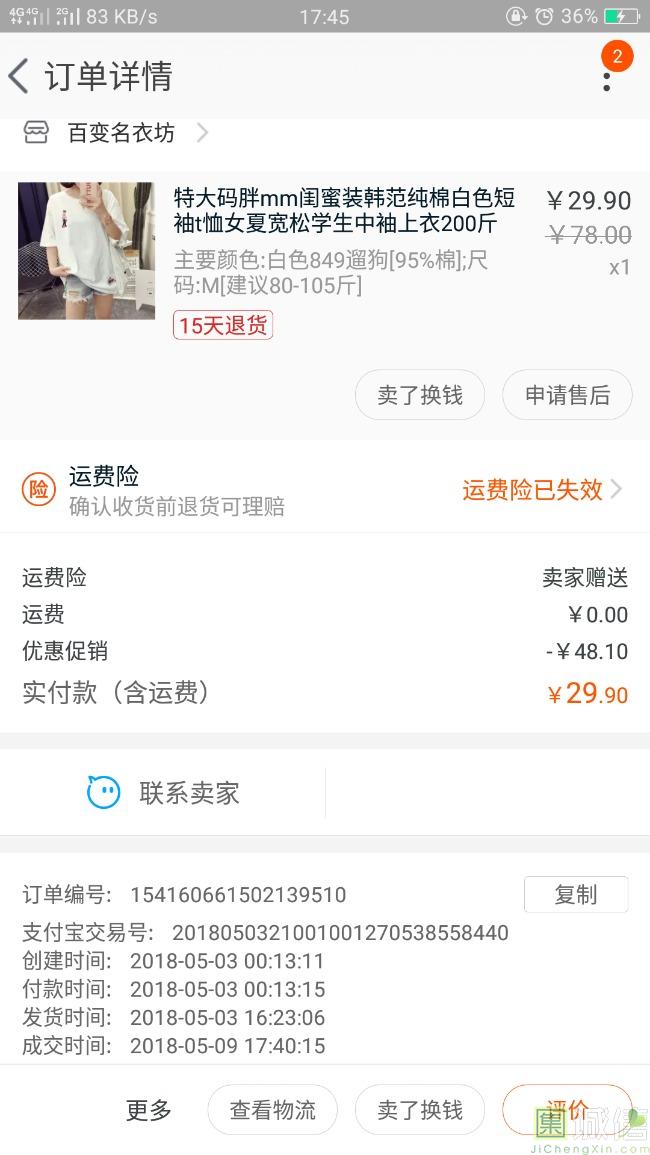The width and height of the screenshot is (650, 1155).
Task: Tap 申请售后 to request after-sales service
Action: point(567,395)
